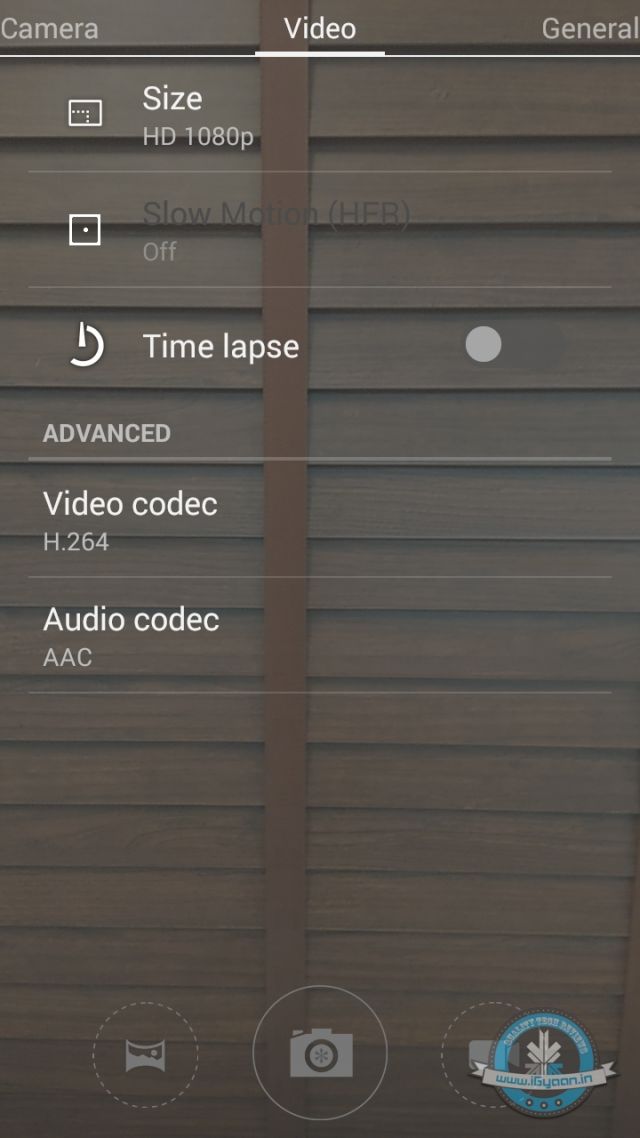Open the Audio codec option
This screenshot has height=1138, width=640.
[x=320, y=636]
